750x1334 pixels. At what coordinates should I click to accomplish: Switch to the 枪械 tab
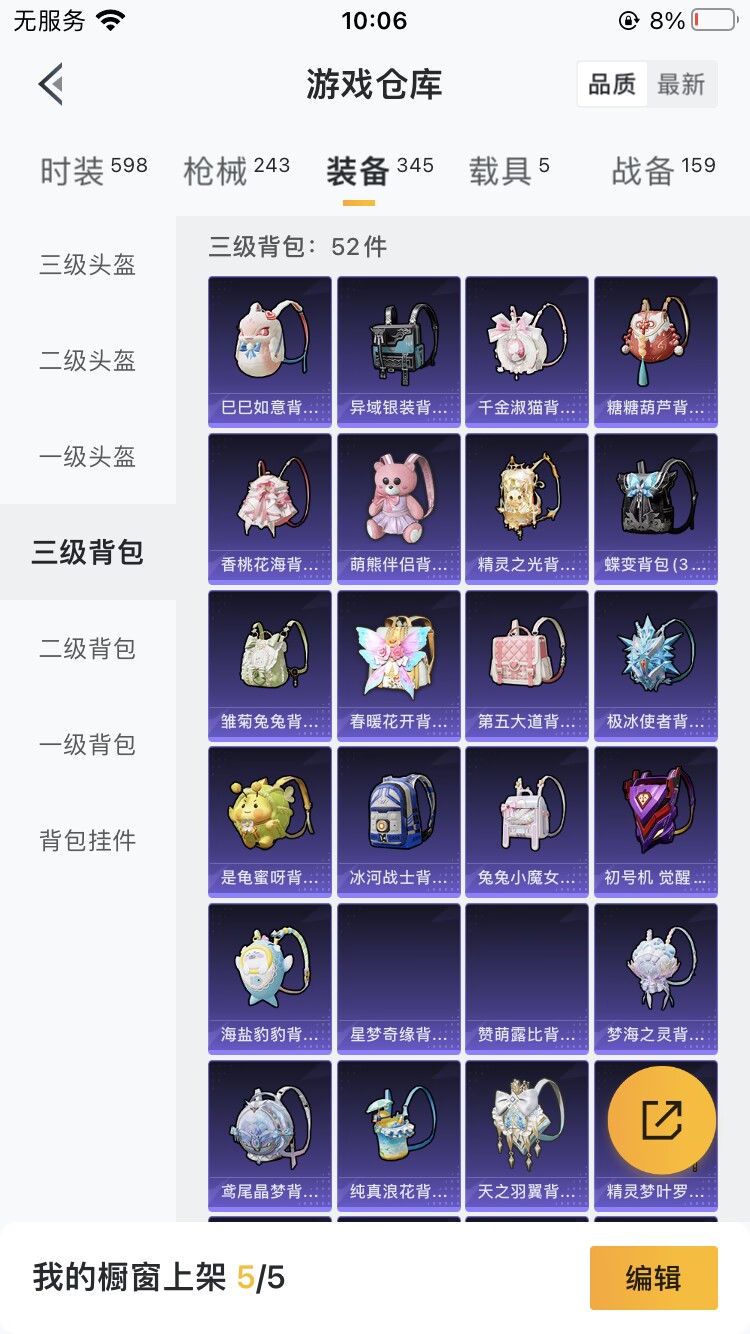click(236, 170)
